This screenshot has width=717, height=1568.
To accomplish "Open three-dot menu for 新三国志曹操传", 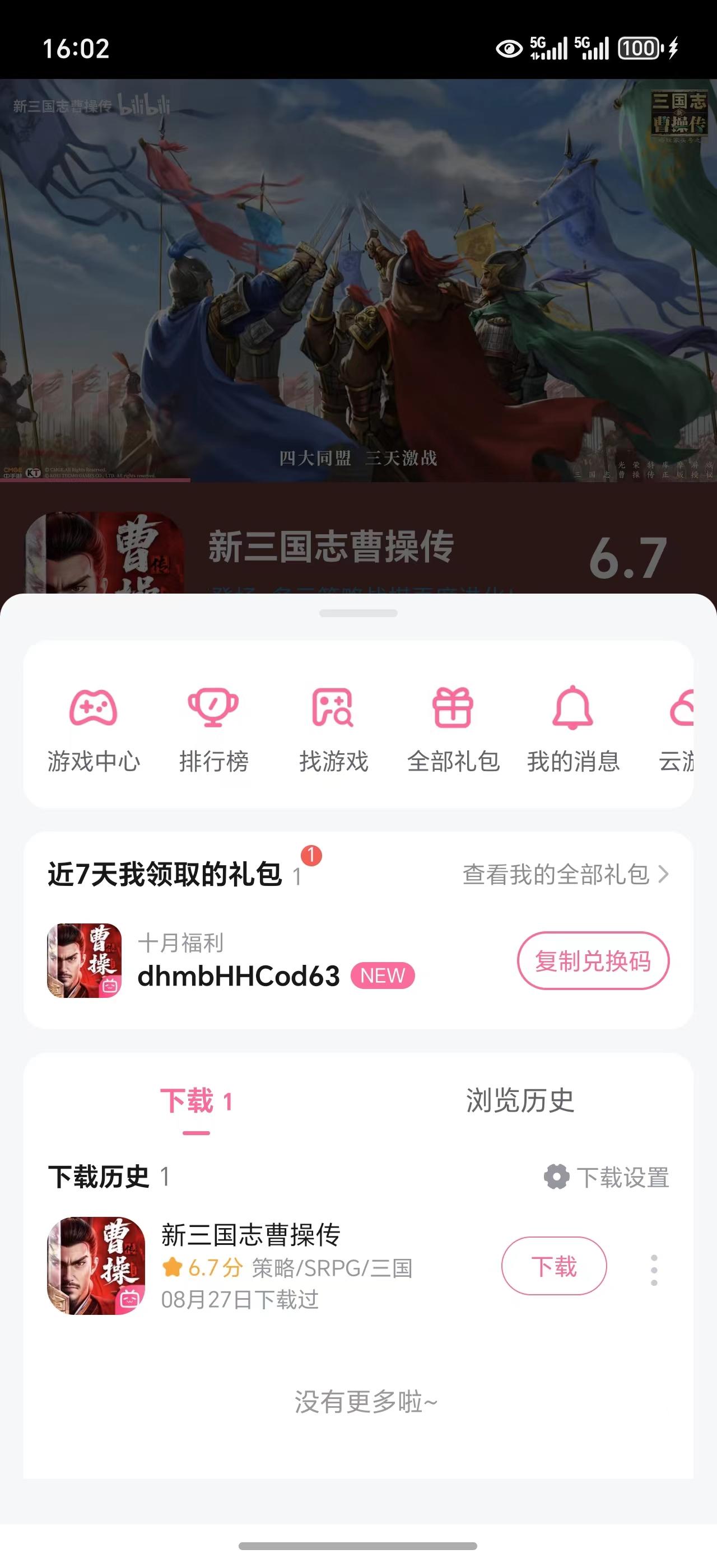I will point(654,1270).
